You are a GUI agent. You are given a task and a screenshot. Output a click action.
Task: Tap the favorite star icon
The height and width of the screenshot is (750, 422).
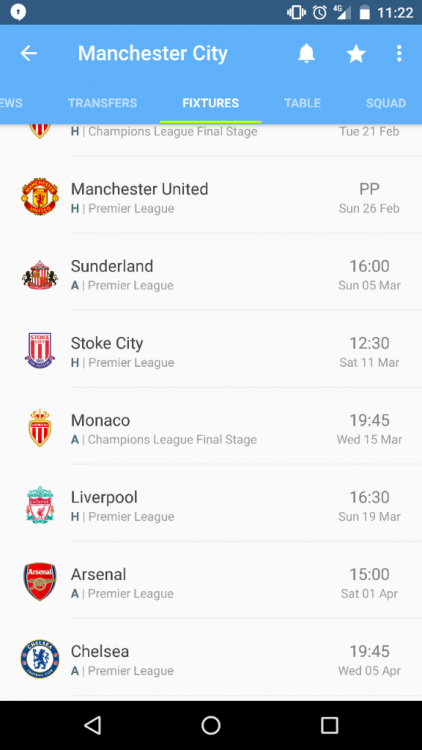[356, 54]
